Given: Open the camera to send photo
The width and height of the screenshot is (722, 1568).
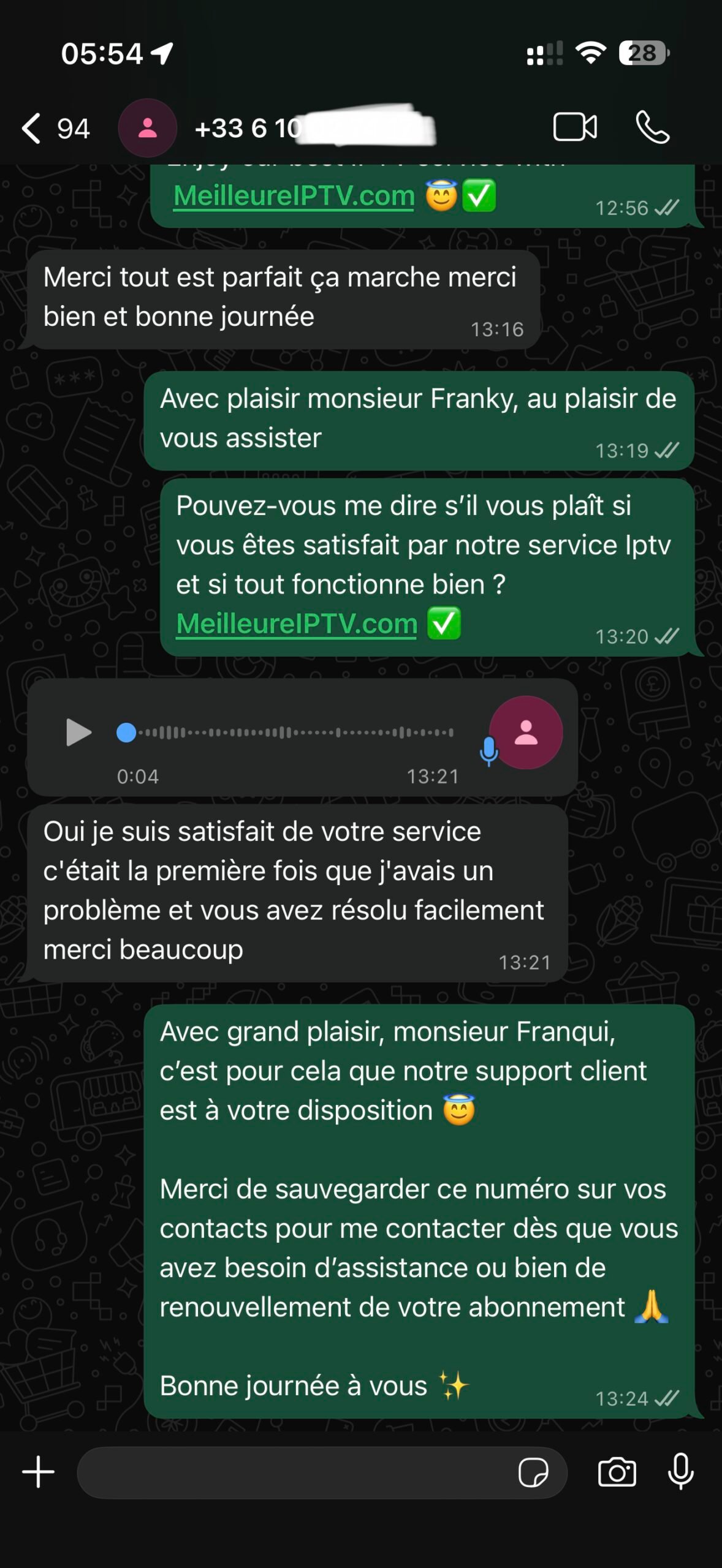Looking at the screenshot, I should (617, 1472).
